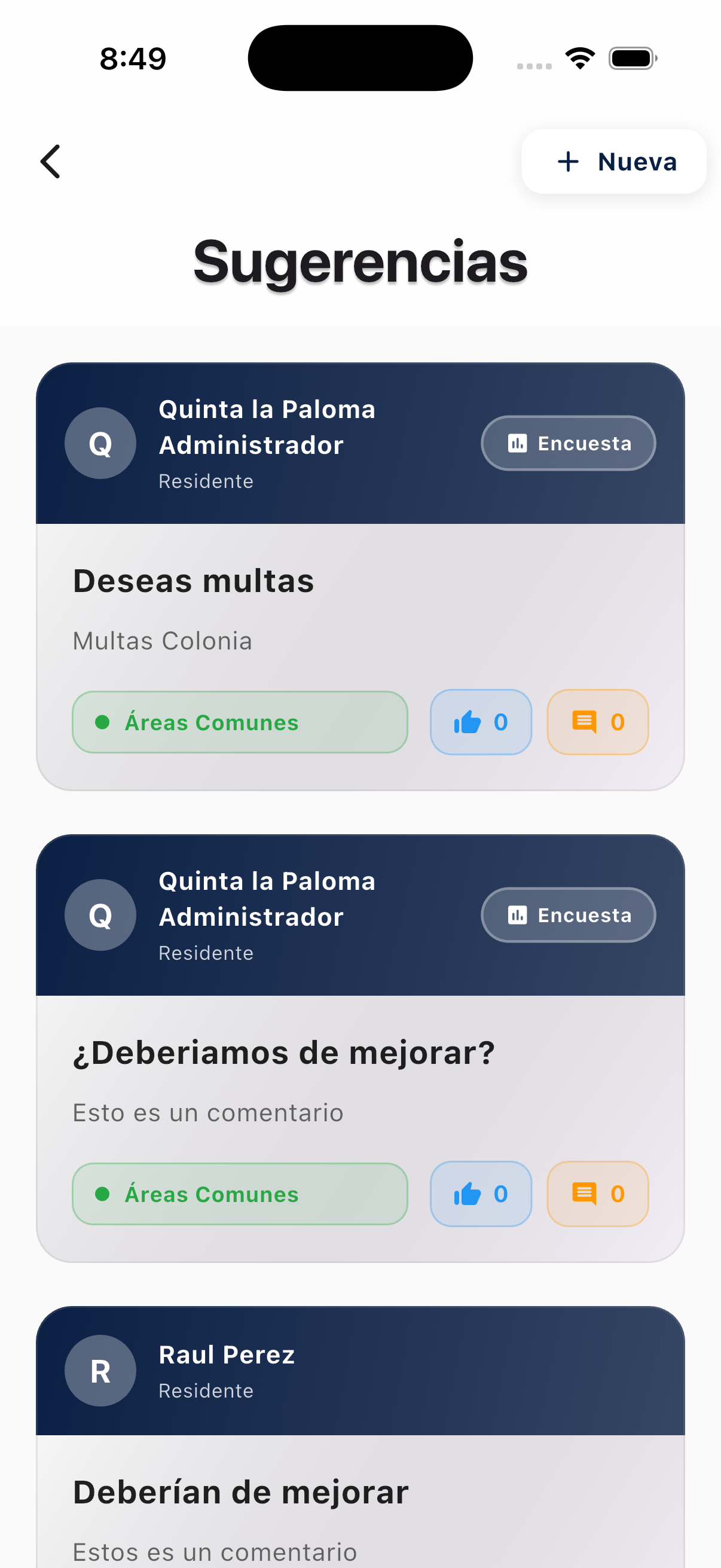The width and height of the screenshot is (721, 1568).
Task: Tap the chart icon inside the first Encuesta button
Action: point(517,443)
